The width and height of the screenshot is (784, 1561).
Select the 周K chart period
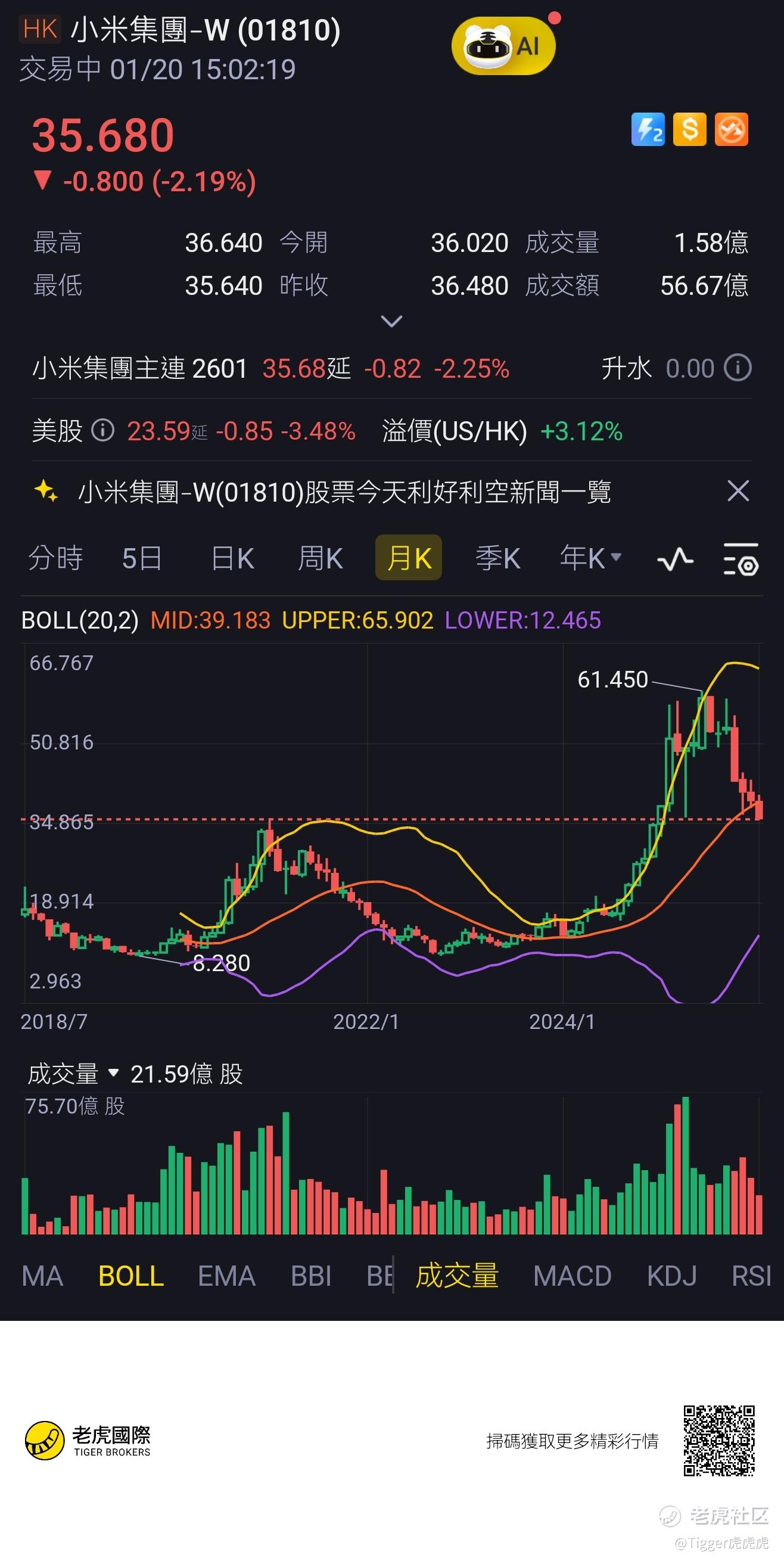pos(320,558)
